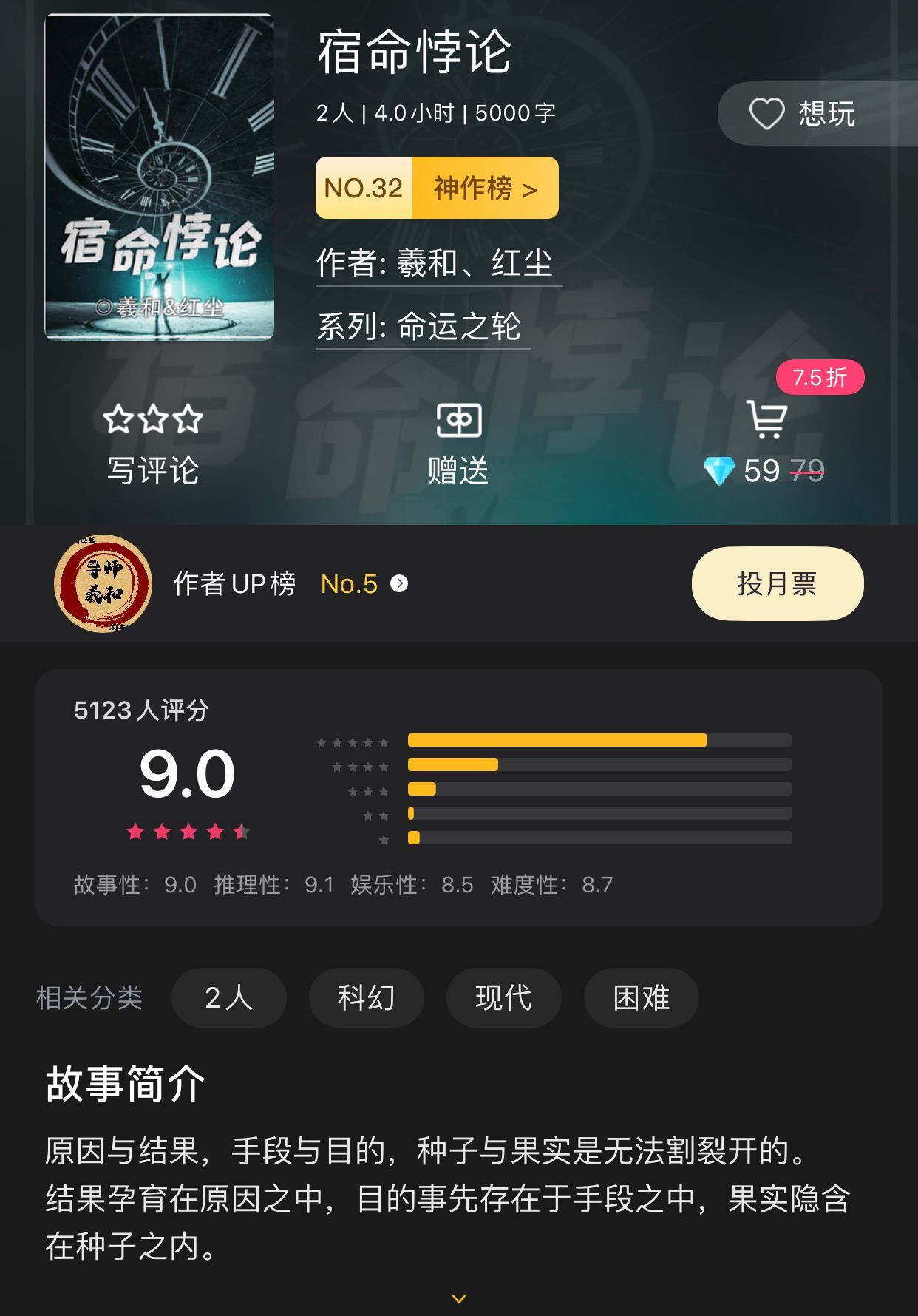Image resolution: width=918 pixels, height=1316 pixels.
Task: Gift this script with 赠送
Action: pyautogui.click(x=458, y=445)
